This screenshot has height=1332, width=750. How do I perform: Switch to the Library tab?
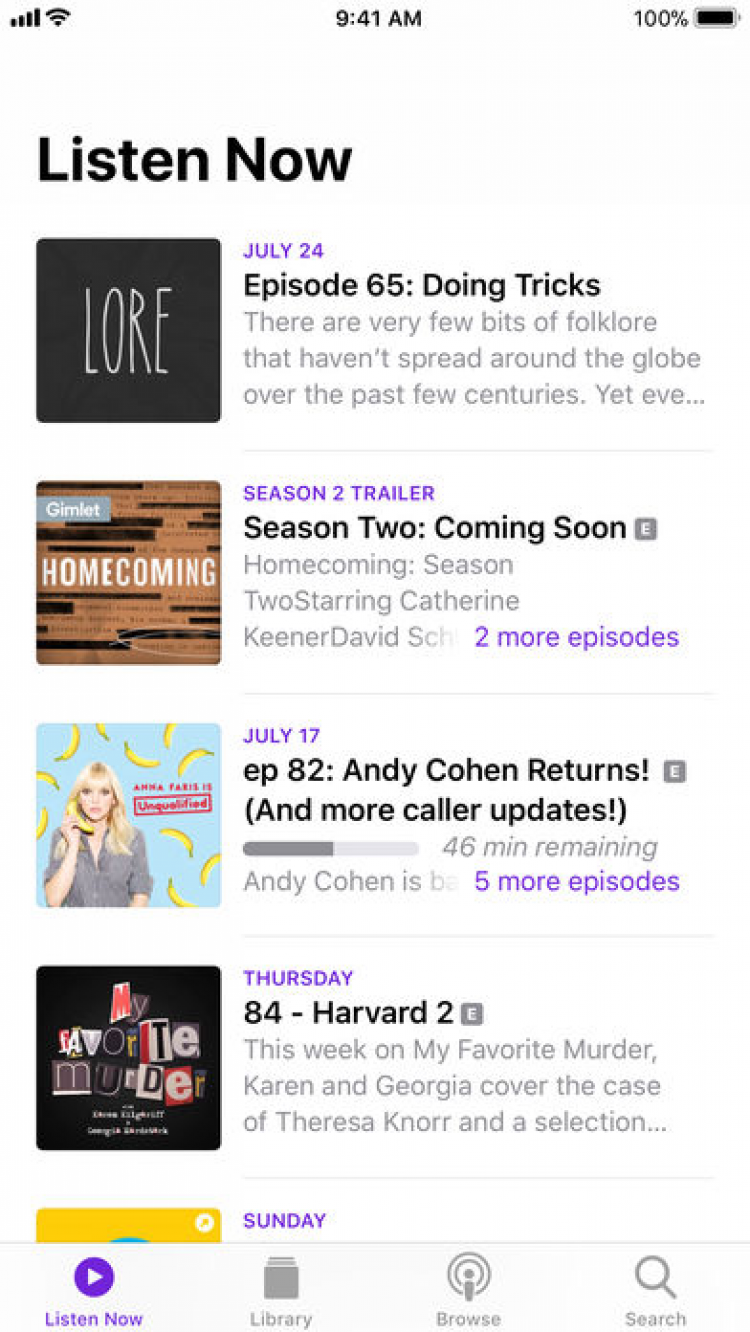point(281,1291)
